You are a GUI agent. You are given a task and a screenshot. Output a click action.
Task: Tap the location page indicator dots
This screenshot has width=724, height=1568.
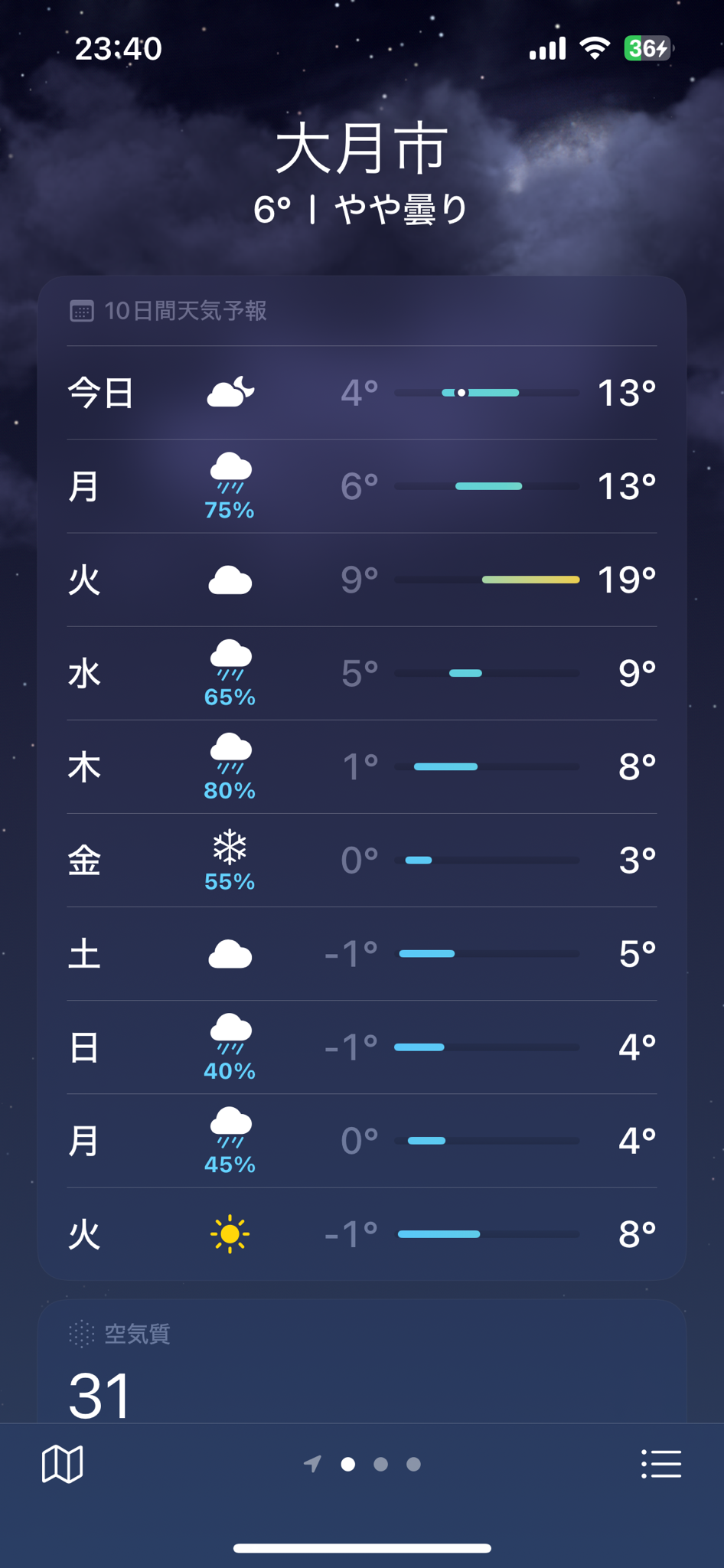pyautogui.click(x=363, y=1464)
